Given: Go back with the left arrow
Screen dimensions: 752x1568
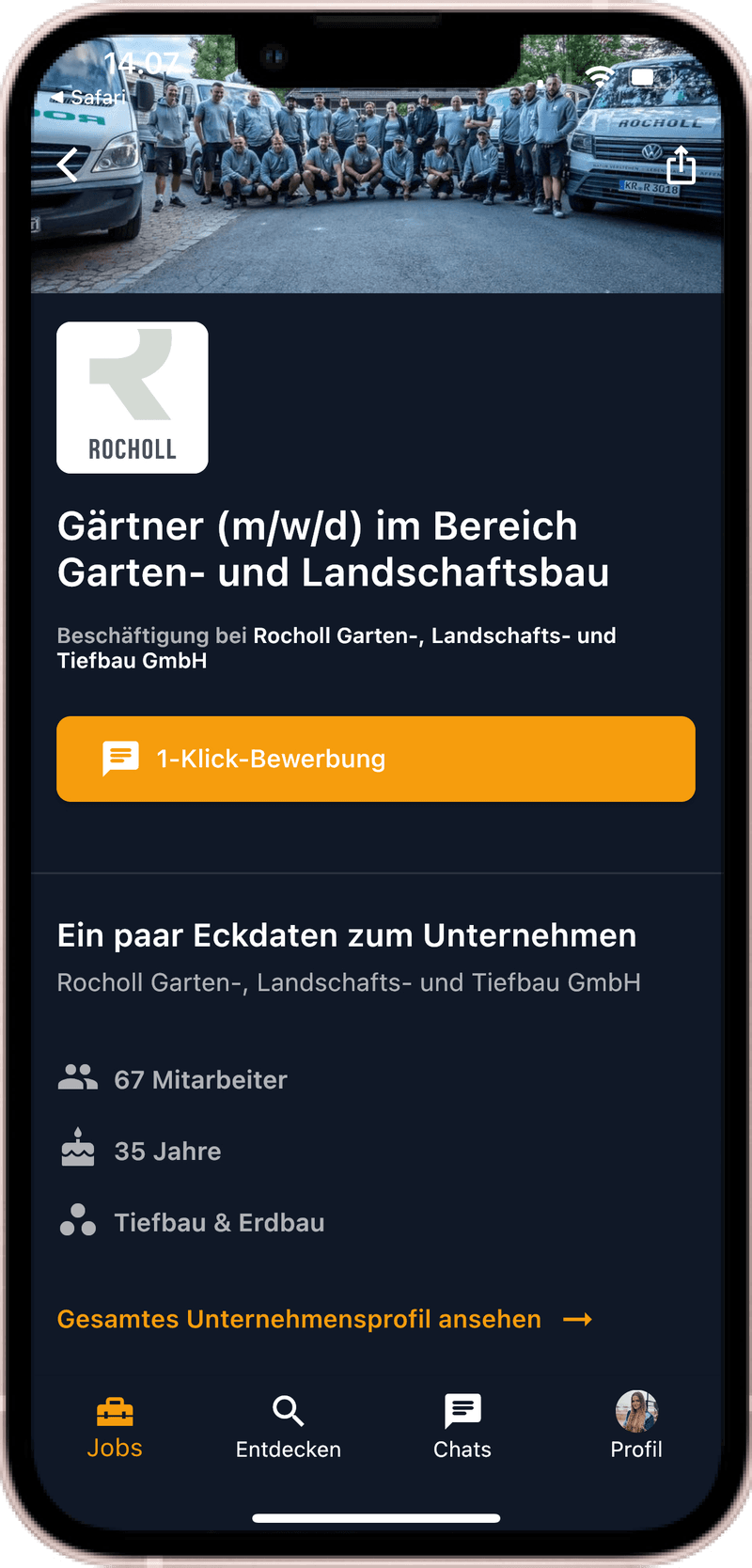Looking at the screenshot, I should (x=68, y=165).
